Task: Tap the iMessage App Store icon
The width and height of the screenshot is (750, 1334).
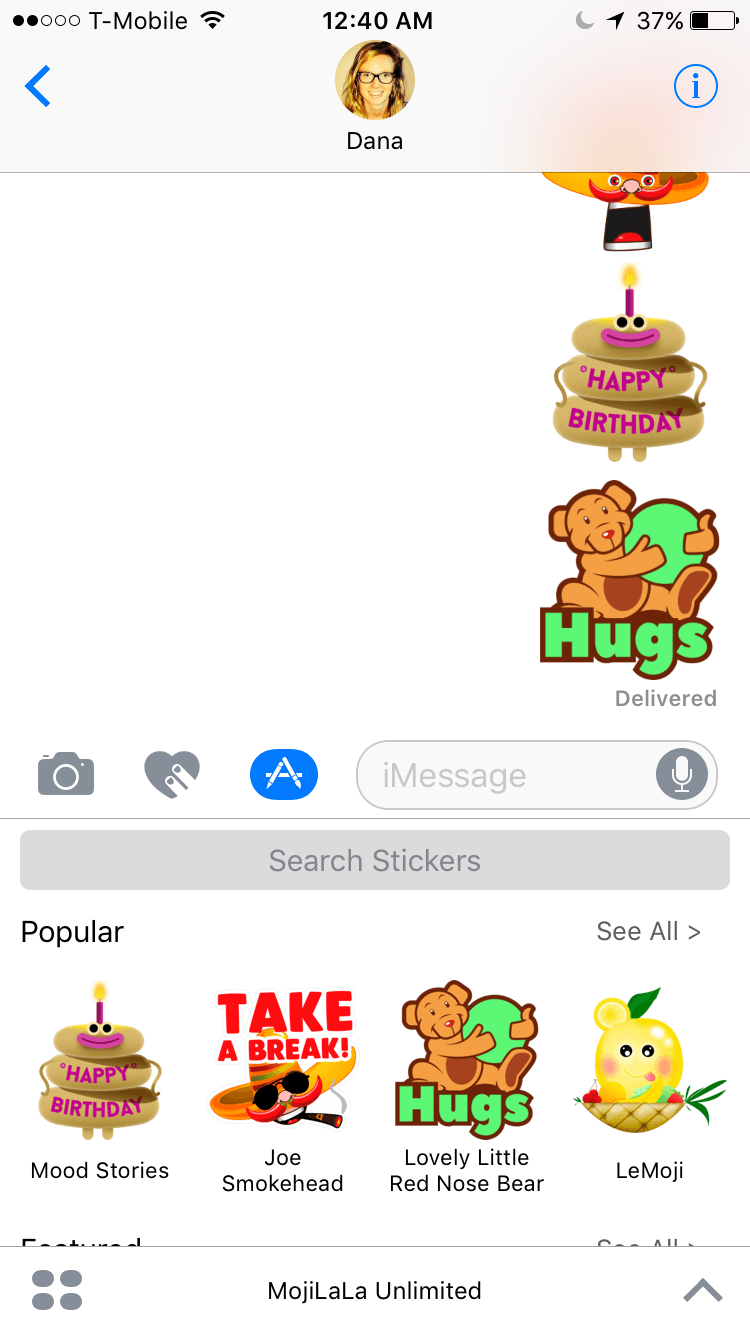Action: (284, 774)
